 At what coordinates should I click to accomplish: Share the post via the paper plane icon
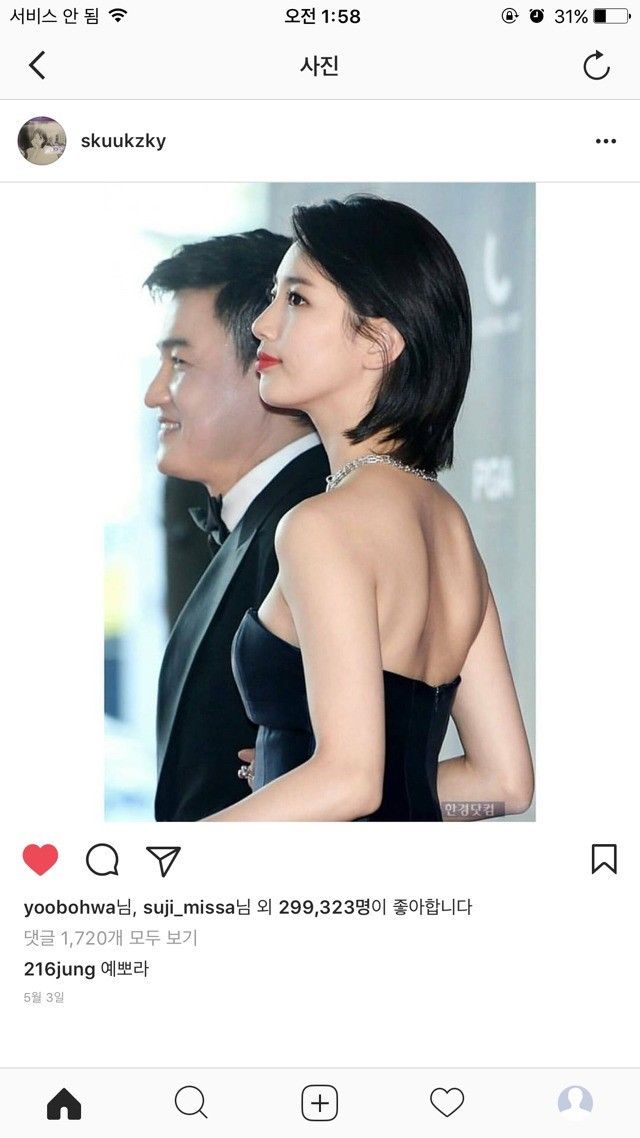pyautogui.click(x=163, y=860)
